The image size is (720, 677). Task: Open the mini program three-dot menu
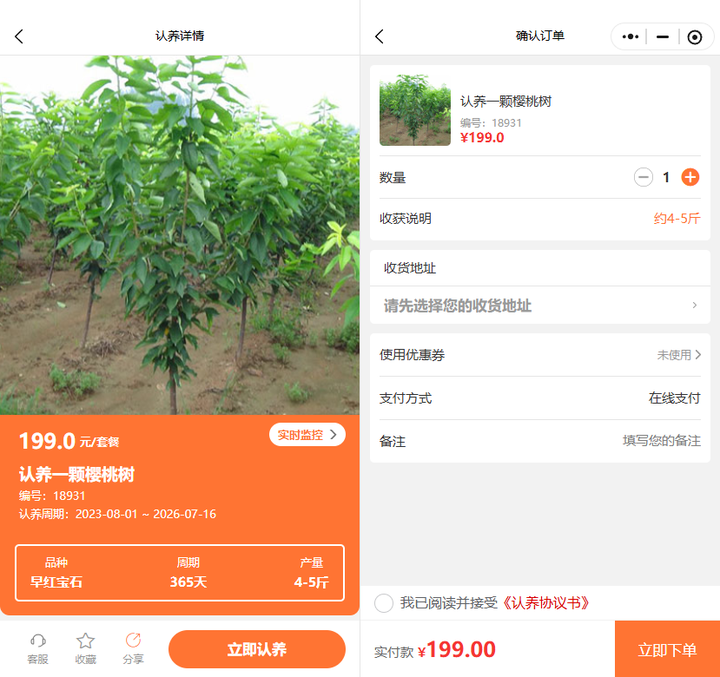pyautogui.click(x=630, y=37)
